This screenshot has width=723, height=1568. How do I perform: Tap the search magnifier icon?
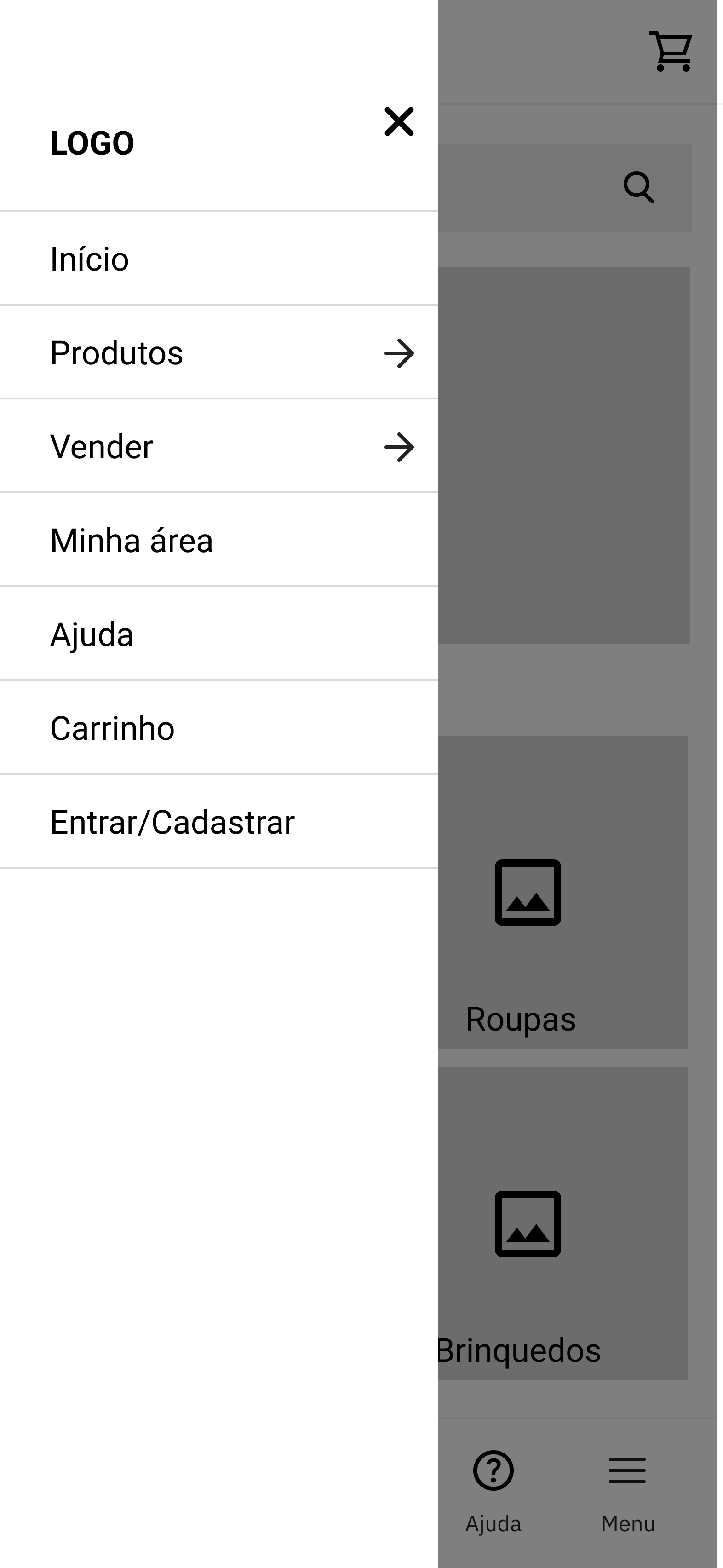pyautogui.click(x=638, y=187)
